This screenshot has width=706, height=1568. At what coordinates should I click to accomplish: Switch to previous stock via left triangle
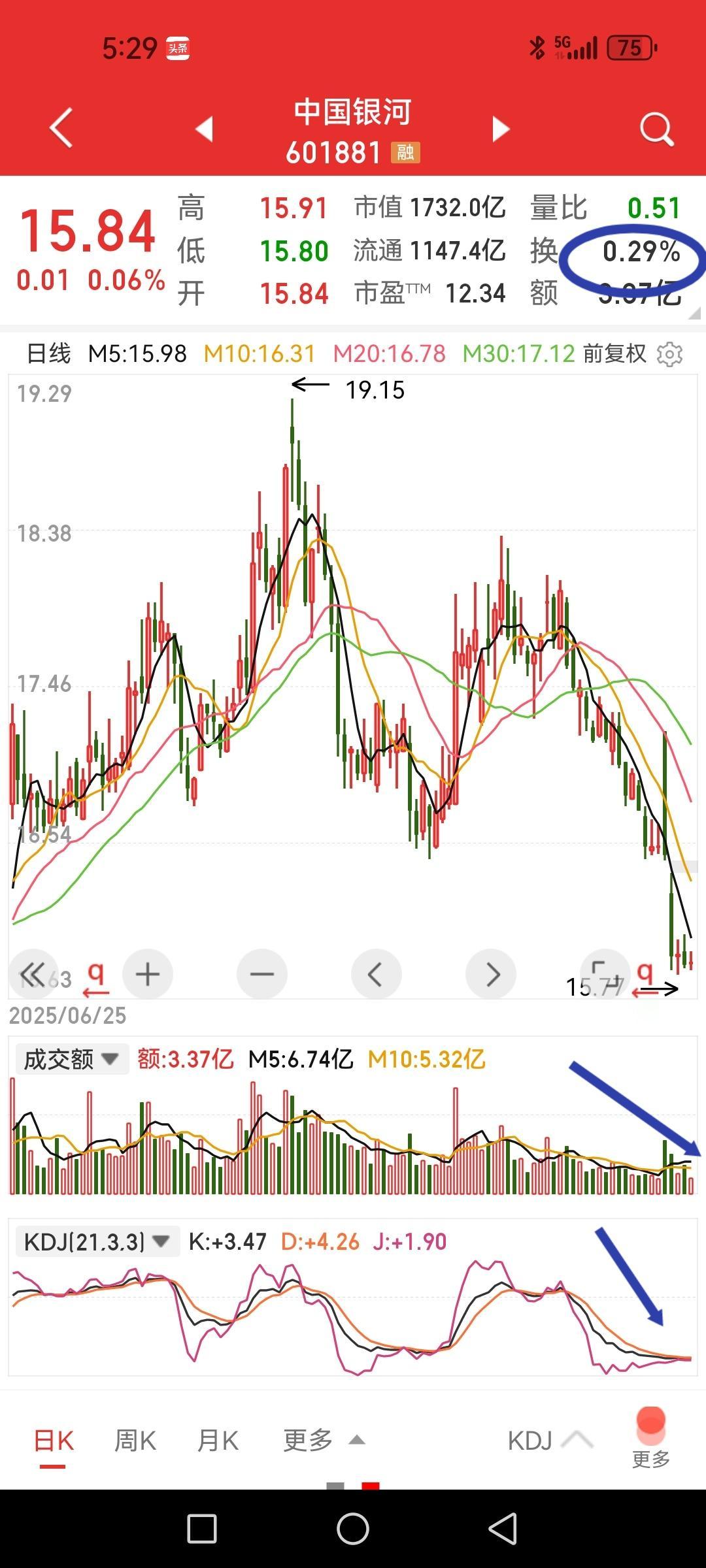point(205,128)
